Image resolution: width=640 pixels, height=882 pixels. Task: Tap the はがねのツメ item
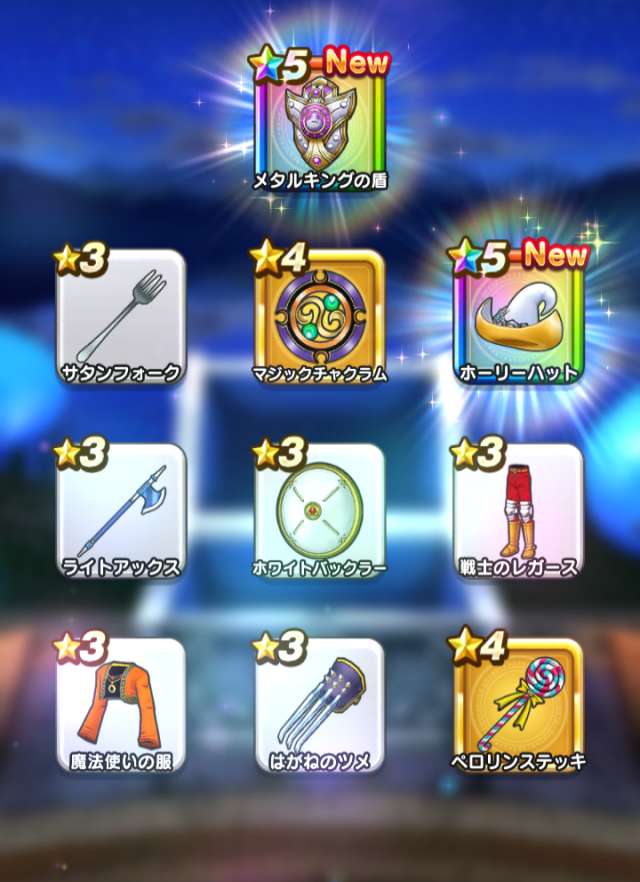320,706
